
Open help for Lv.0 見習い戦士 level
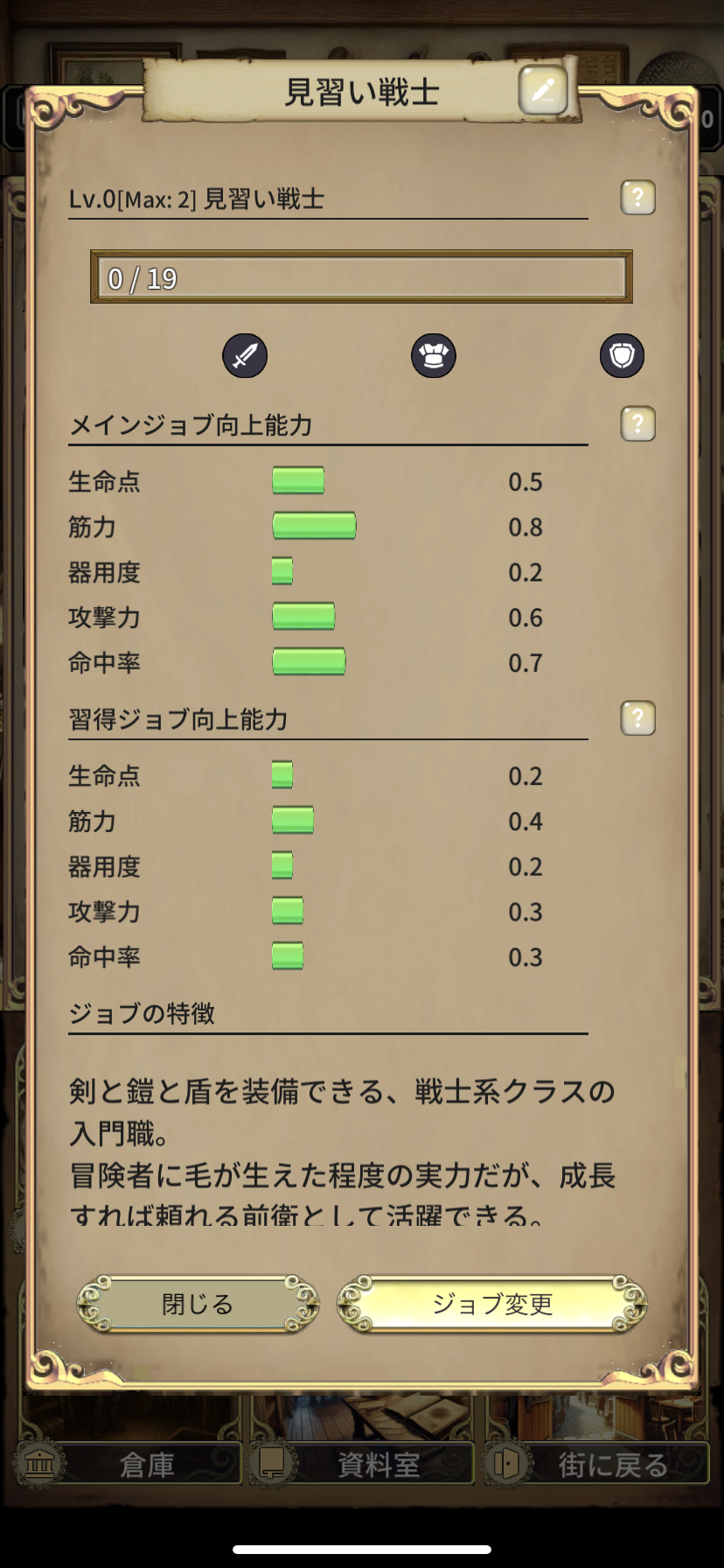[637, 198]
